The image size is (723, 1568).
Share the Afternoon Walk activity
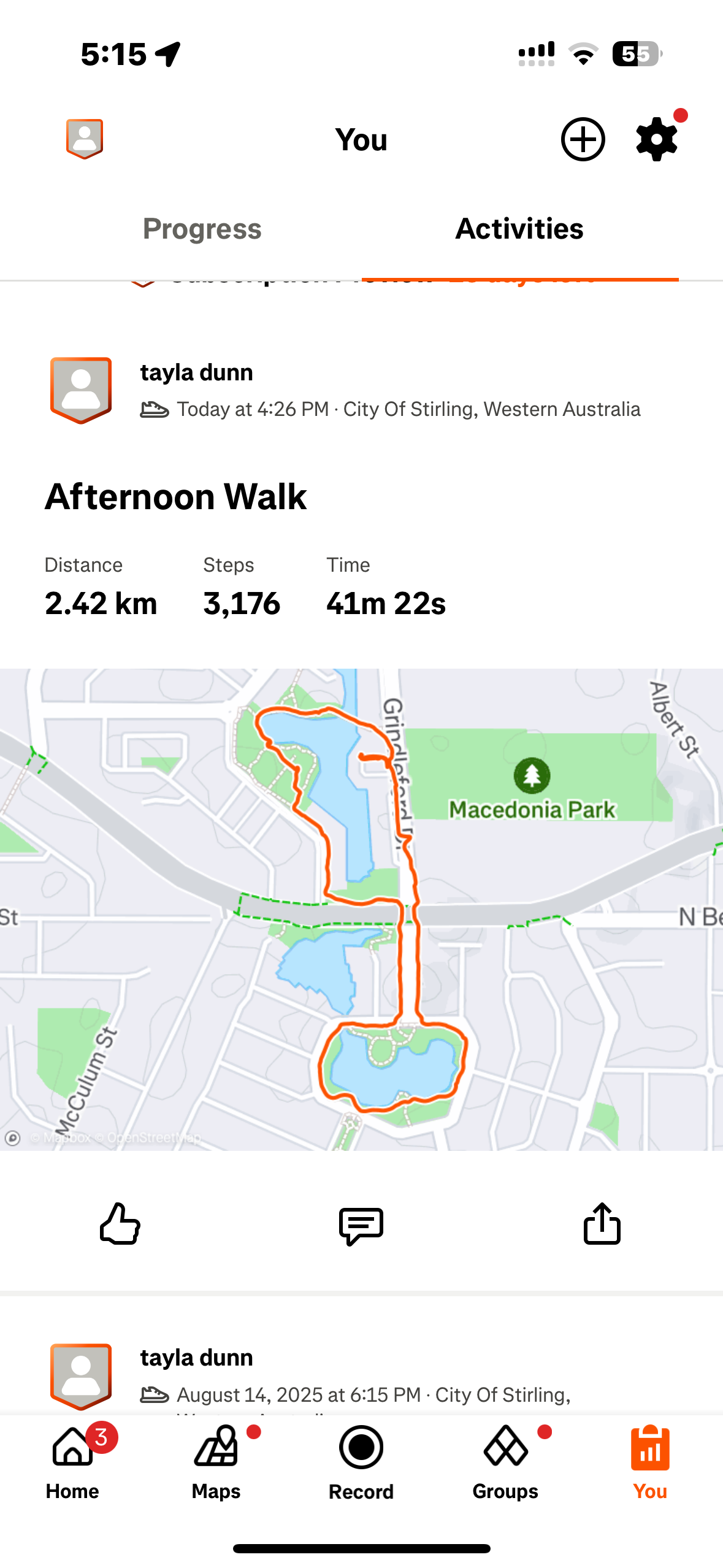602,1223
